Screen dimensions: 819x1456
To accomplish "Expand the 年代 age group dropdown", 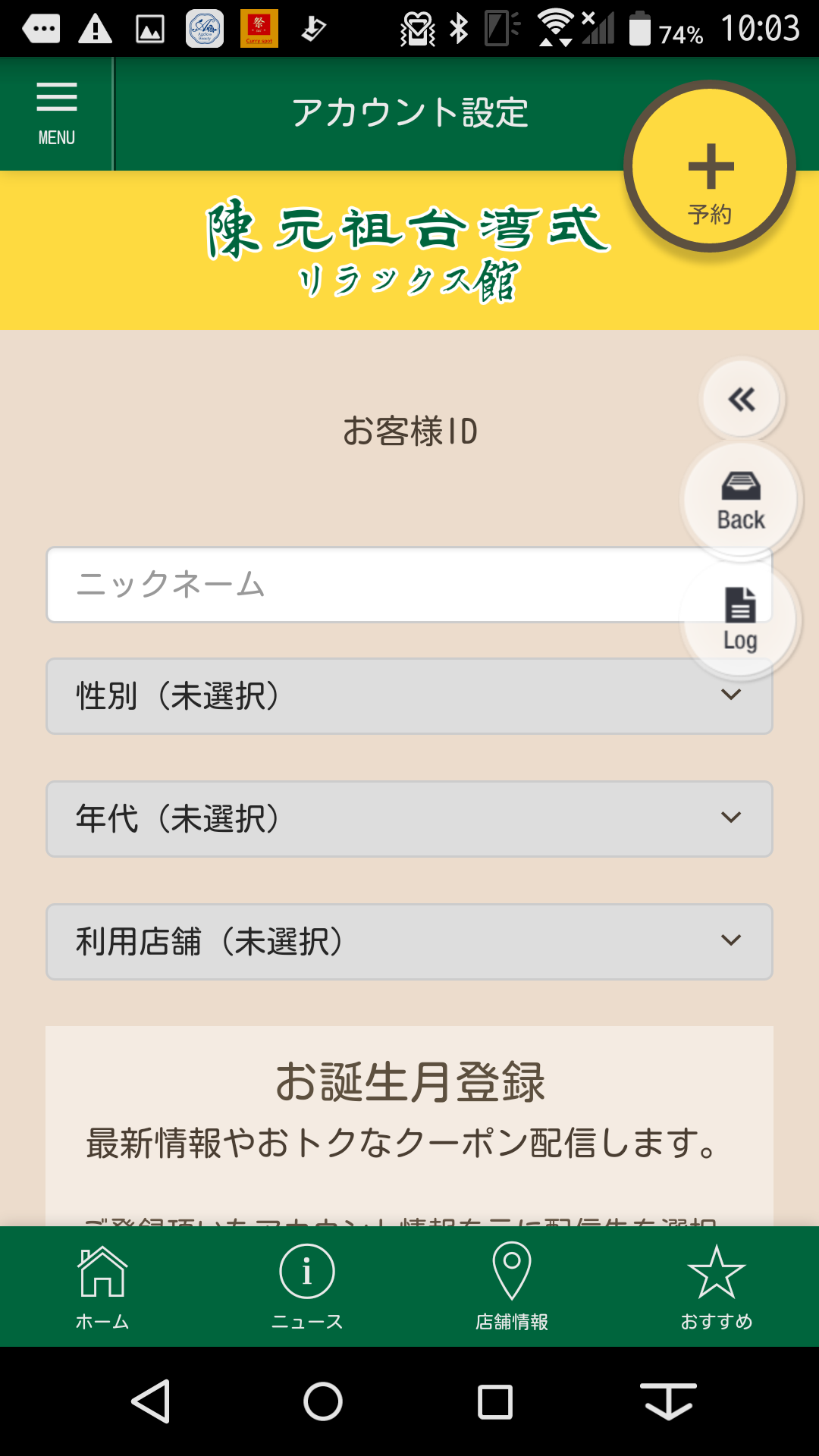I will tap(409, 819).
